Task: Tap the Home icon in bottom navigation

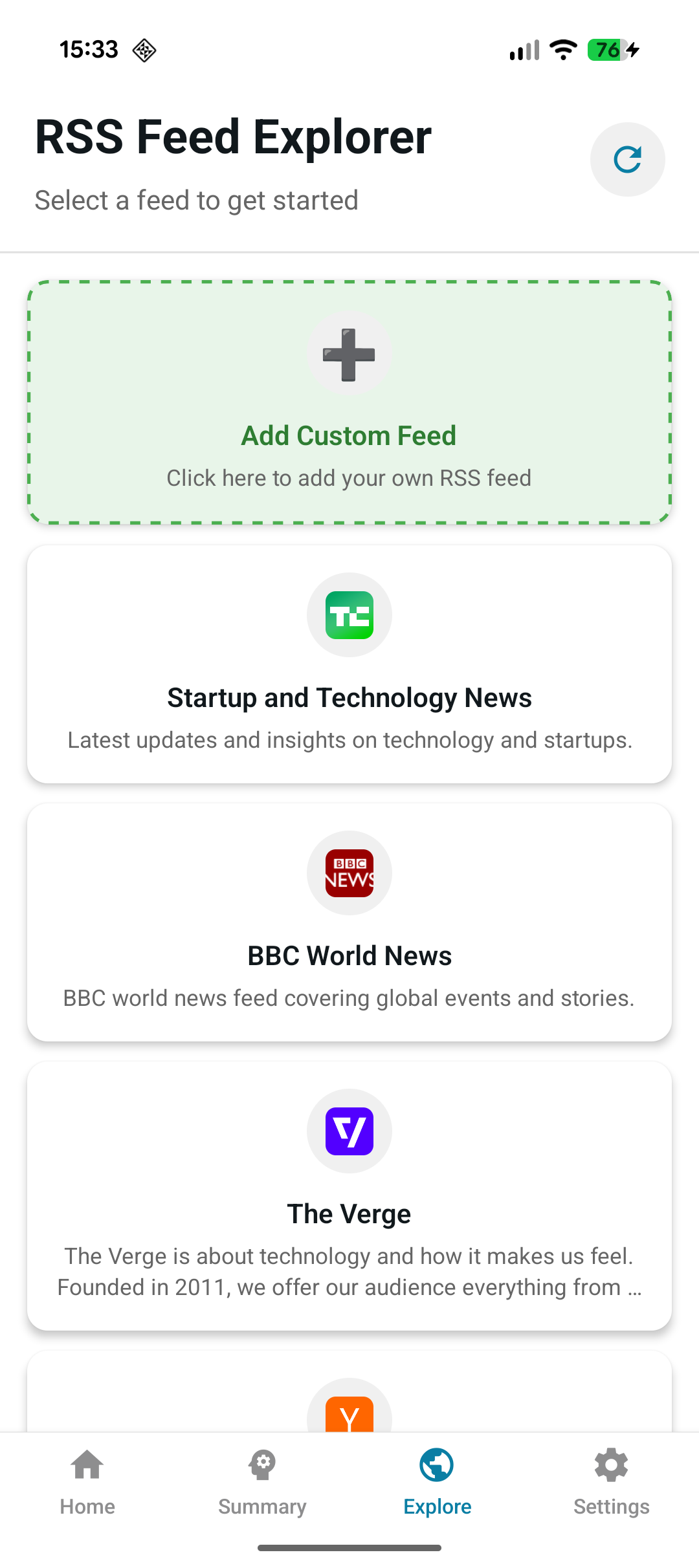Action: pos(87,1464)
